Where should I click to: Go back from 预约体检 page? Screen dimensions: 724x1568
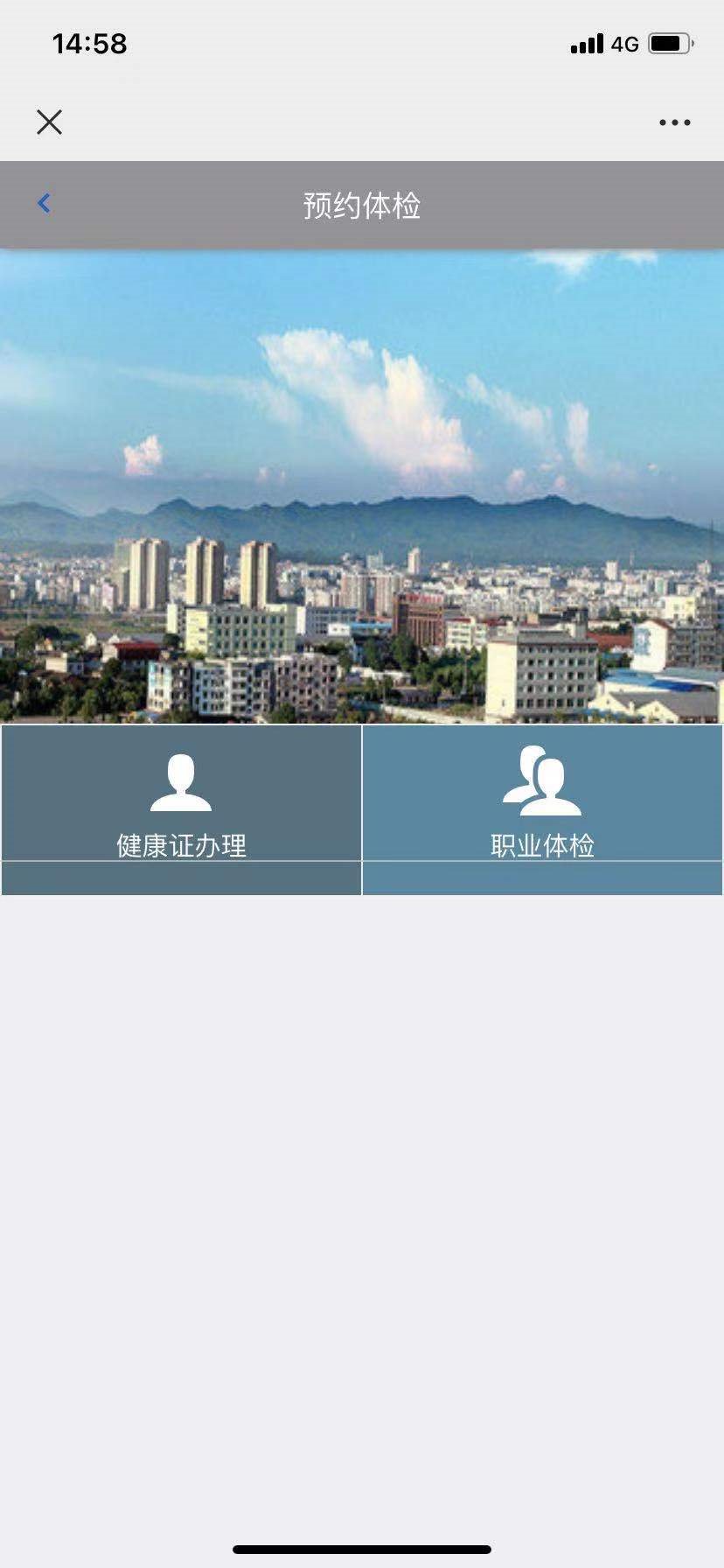point(45,204)
